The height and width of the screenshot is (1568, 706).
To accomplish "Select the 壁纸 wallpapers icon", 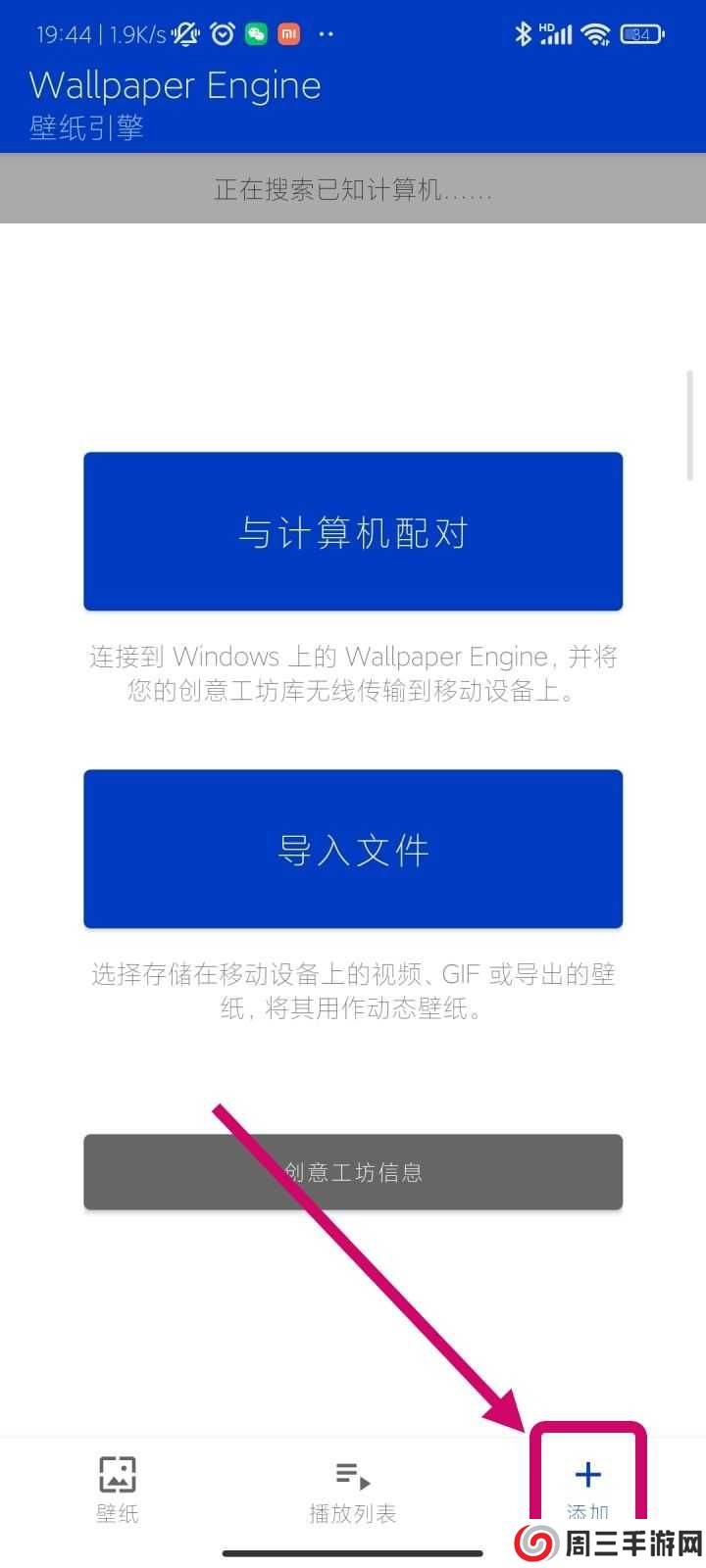I will [117, 1474].
